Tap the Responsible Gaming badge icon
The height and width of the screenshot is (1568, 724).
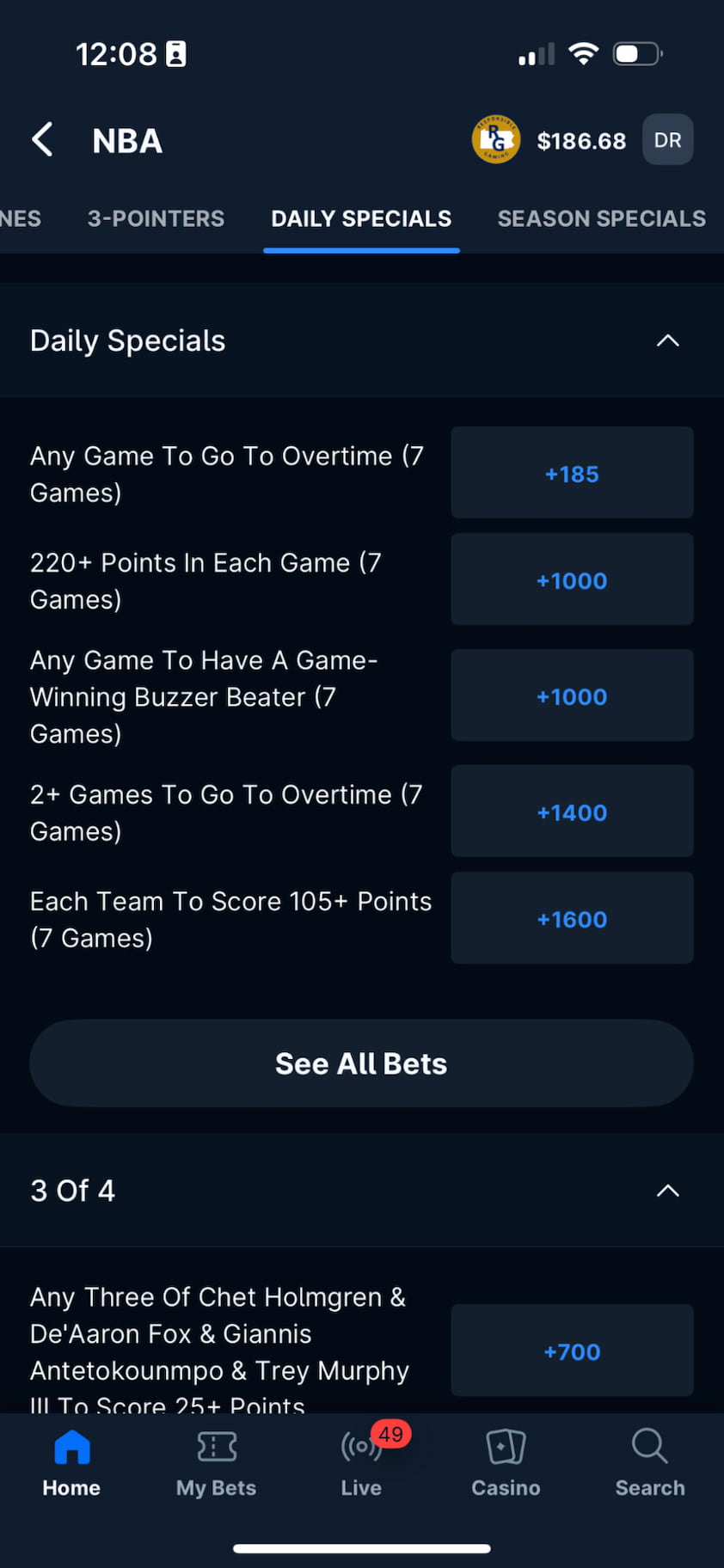tap(496, 139)
